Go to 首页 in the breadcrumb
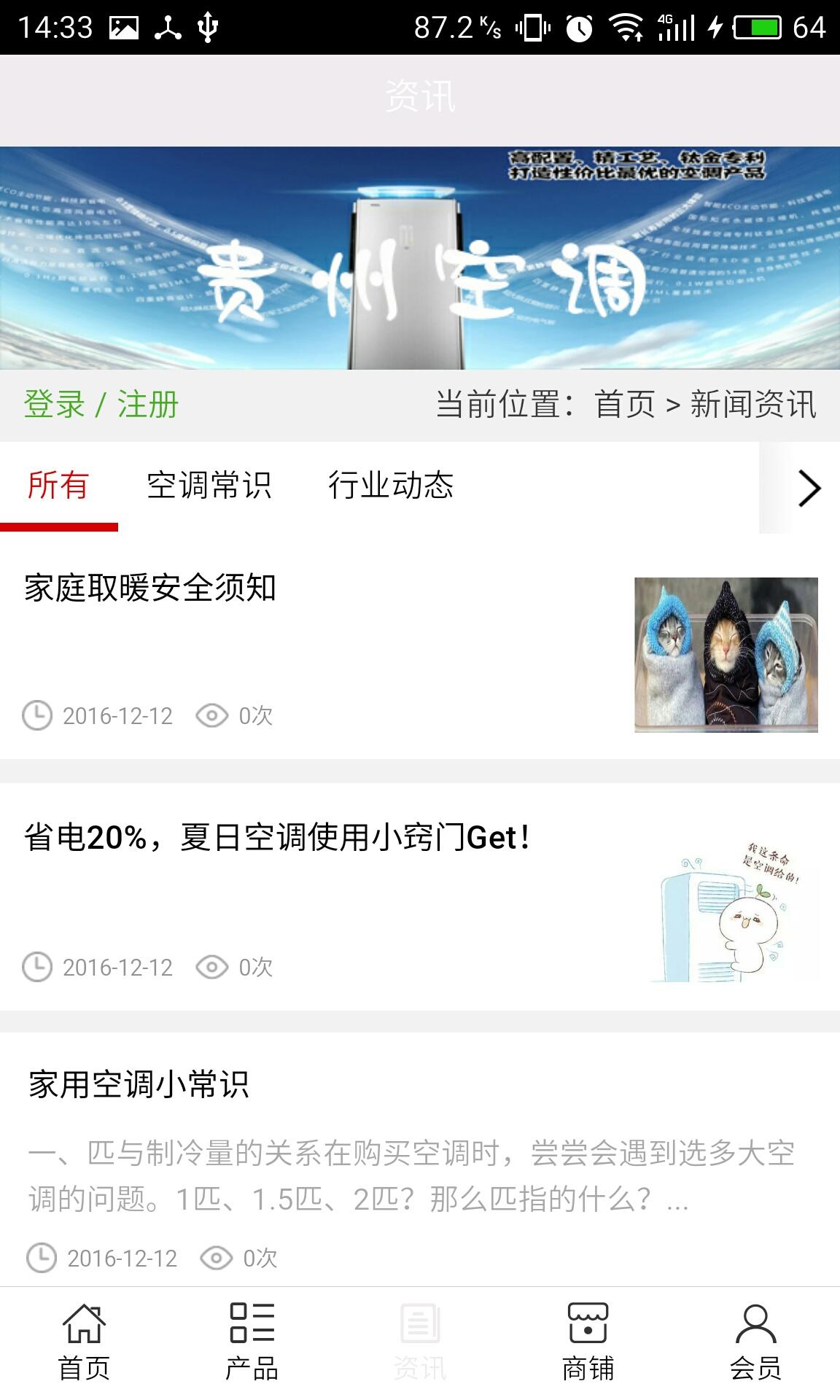The height and width of the screenshot is (1400, 840). pos(625,405)
